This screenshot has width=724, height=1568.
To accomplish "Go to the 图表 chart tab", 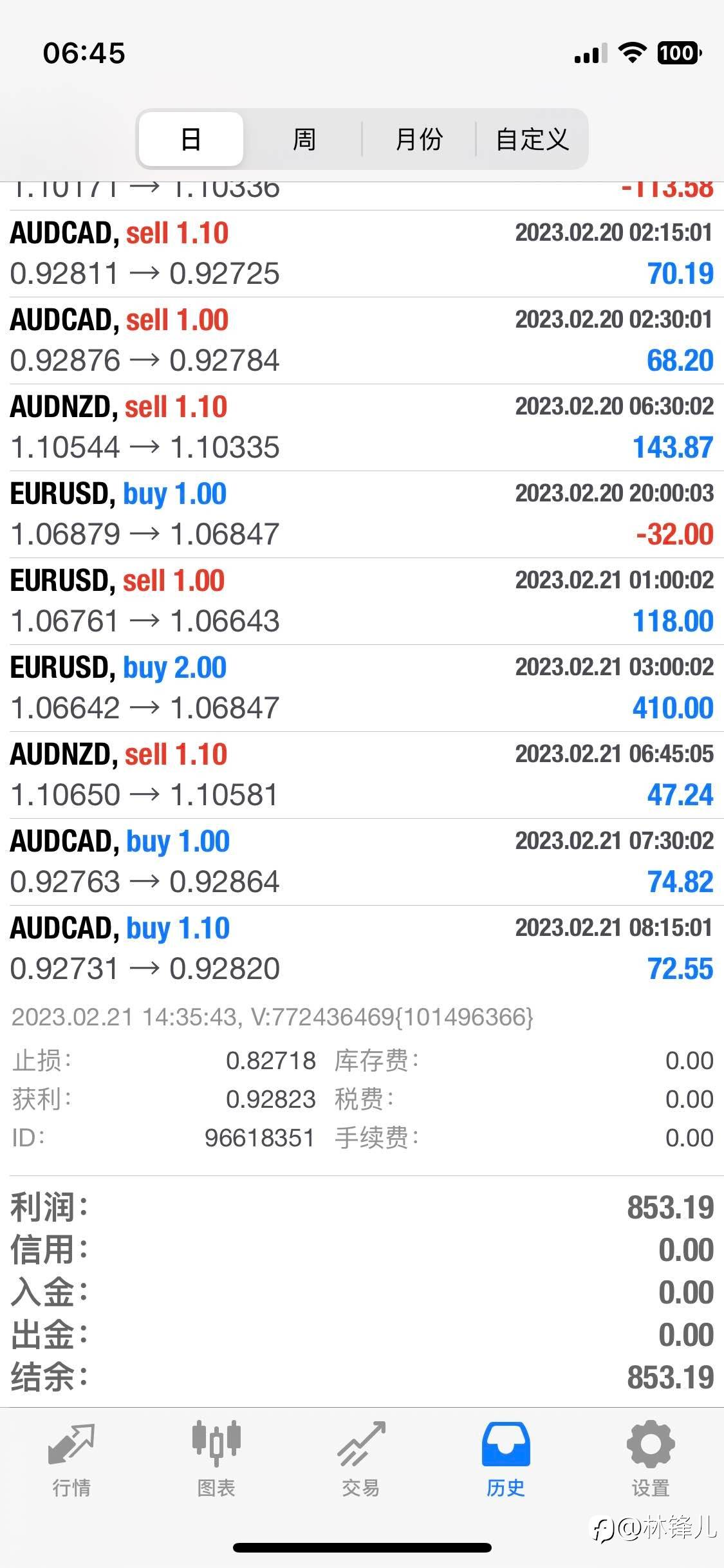I will tap(216, 1459).
